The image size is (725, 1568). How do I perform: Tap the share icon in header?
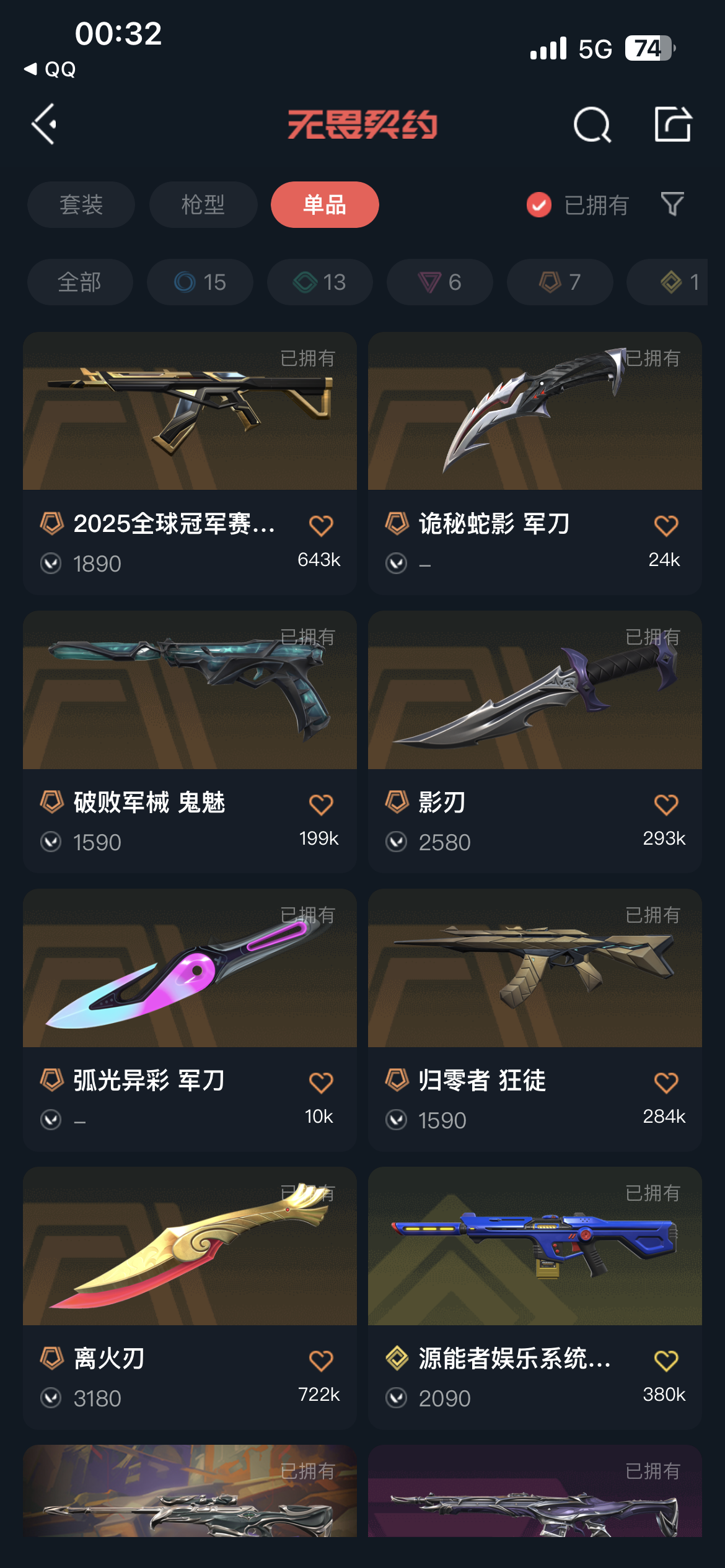tap(673, 124)
